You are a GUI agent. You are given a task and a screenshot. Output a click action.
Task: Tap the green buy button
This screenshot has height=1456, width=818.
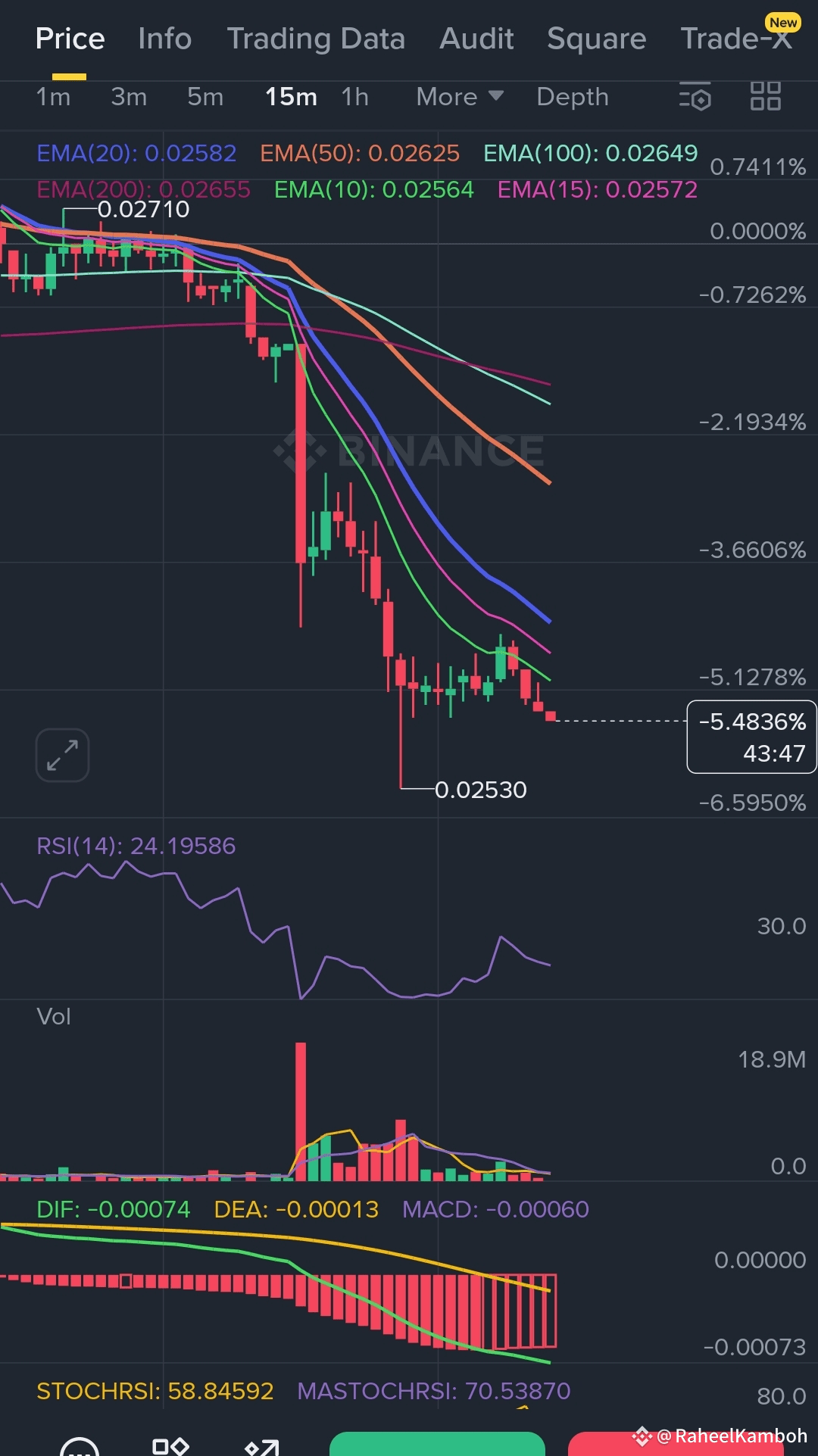437,1443
